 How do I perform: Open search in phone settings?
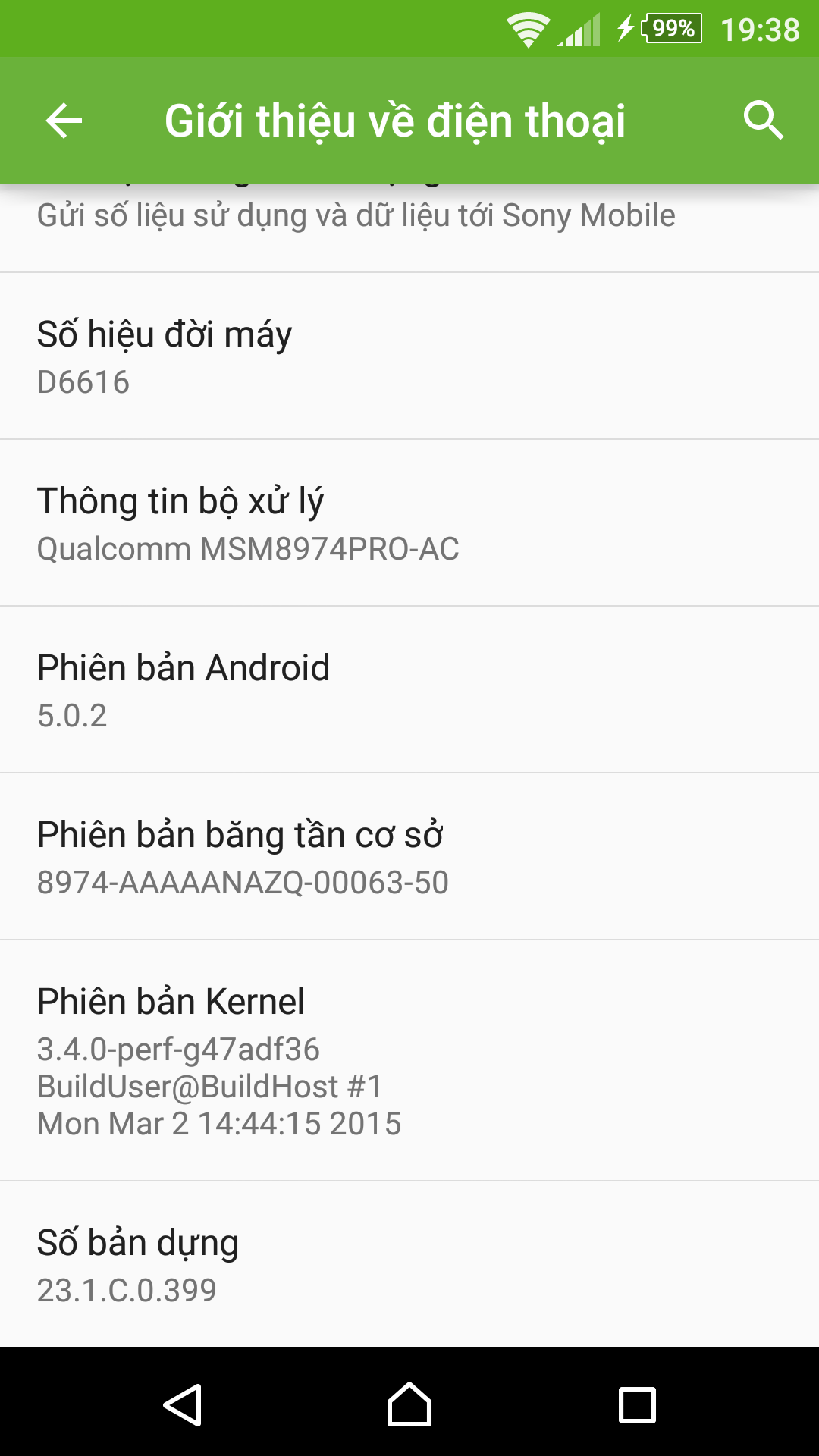coord(765,120)
